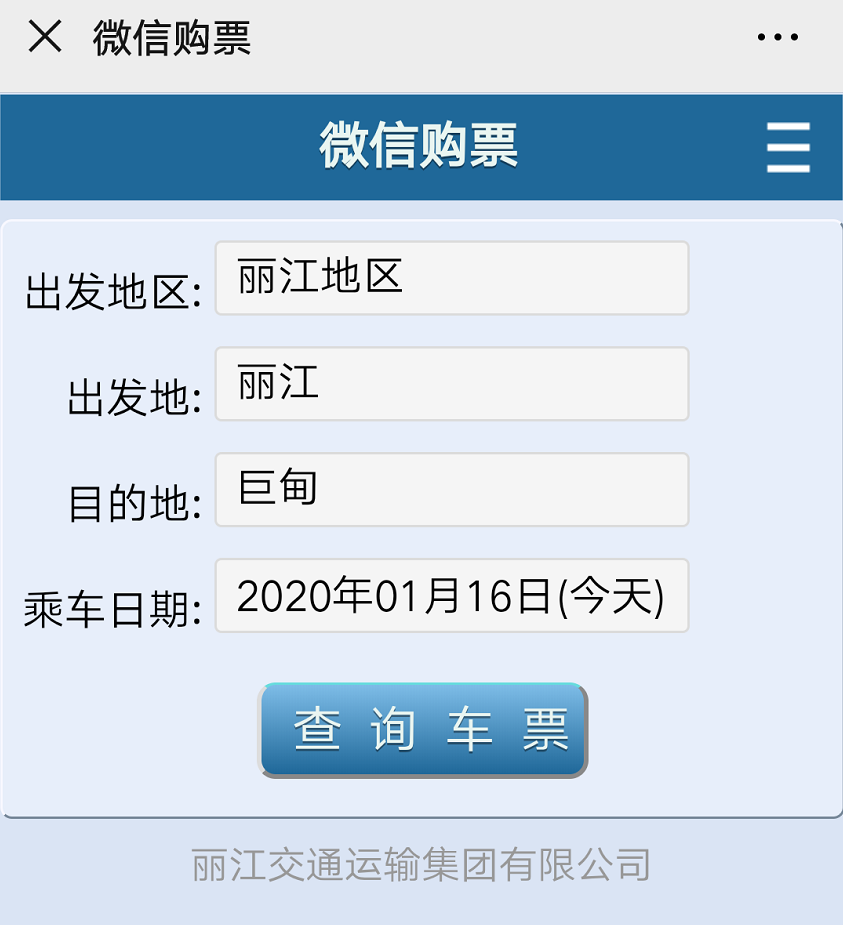Pick the 乘车日期 travel date

(452, 596)
